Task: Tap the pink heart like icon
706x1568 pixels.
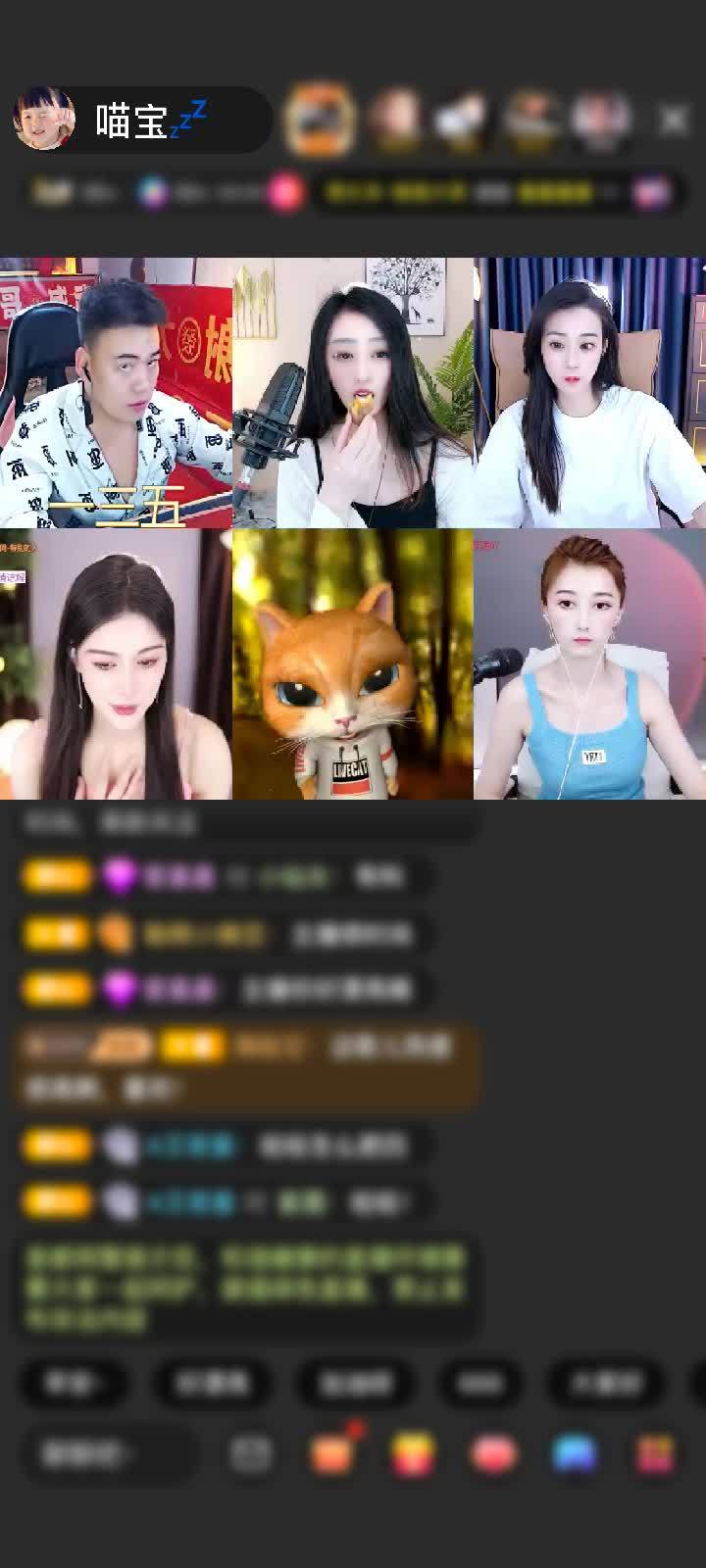Action: pos(495,1454)
